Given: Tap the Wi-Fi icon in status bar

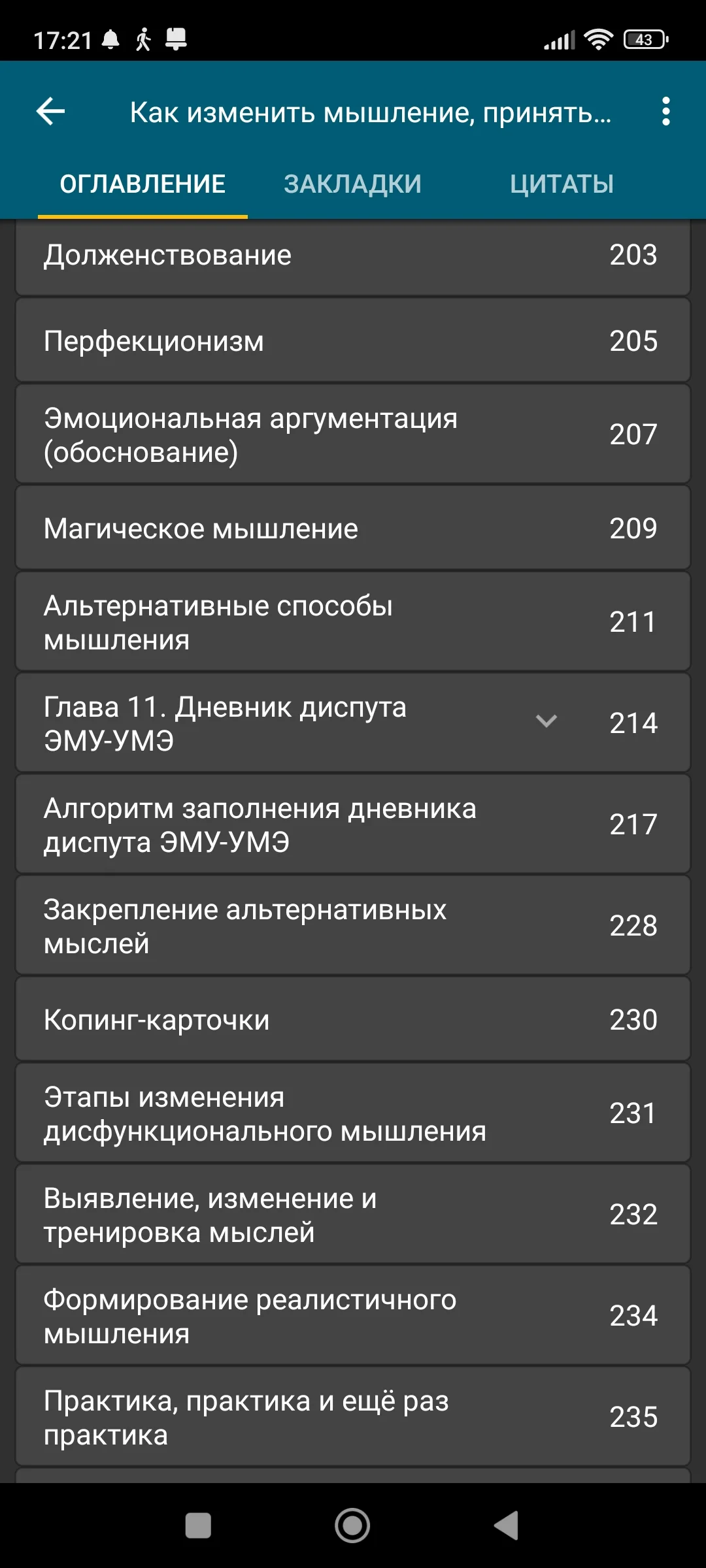Looking at the screenshot, I should pyautogui.click(x=599, y=41).
